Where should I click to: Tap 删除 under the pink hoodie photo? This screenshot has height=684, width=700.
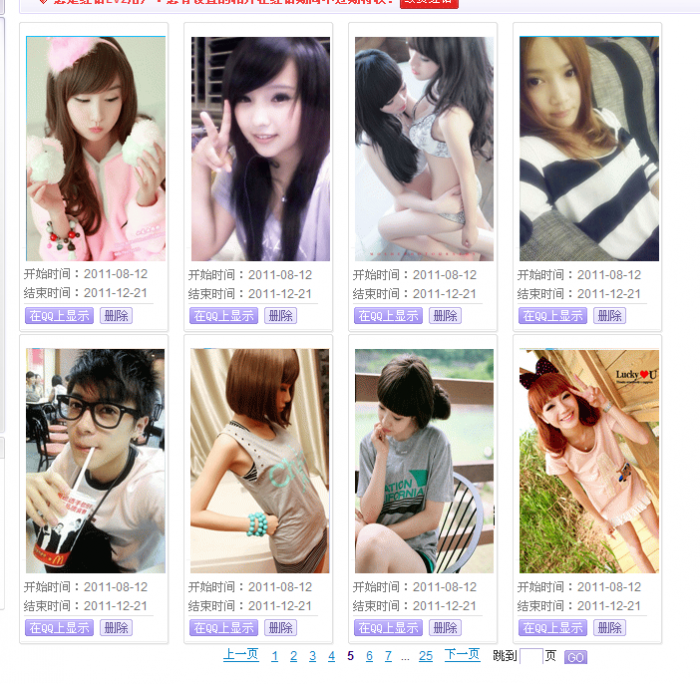point(116,316)
